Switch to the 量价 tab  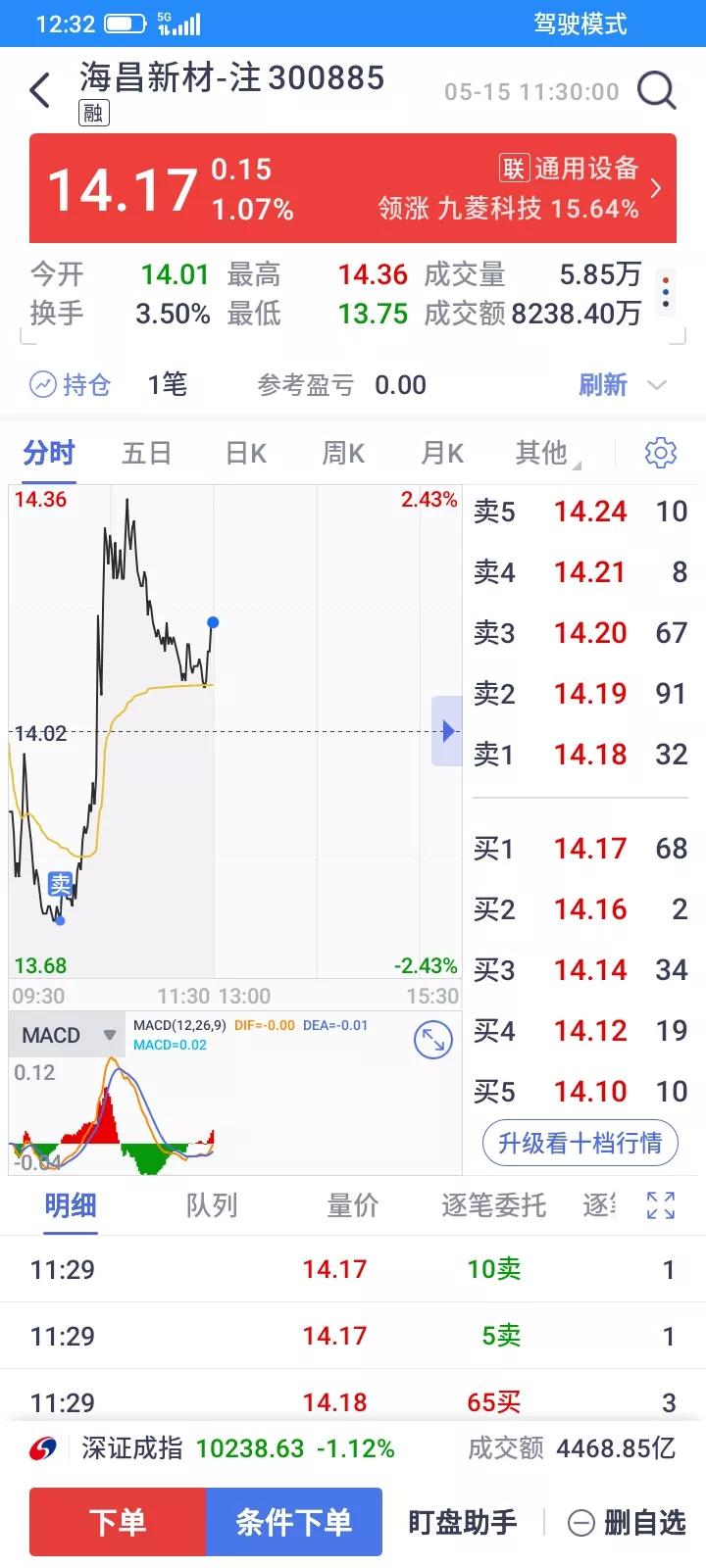[x=352, y=1205]
